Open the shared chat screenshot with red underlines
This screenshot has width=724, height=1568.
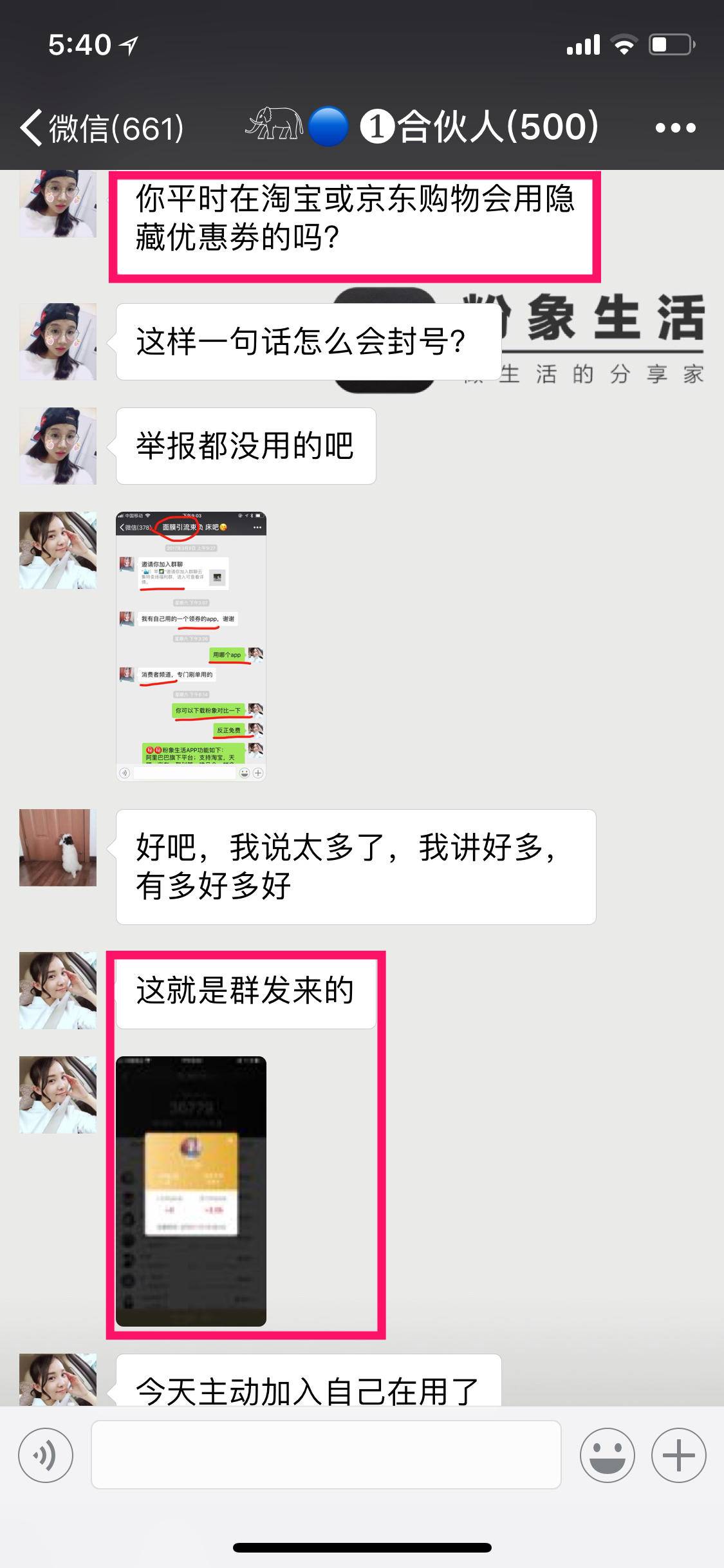[x=191, y=646]
